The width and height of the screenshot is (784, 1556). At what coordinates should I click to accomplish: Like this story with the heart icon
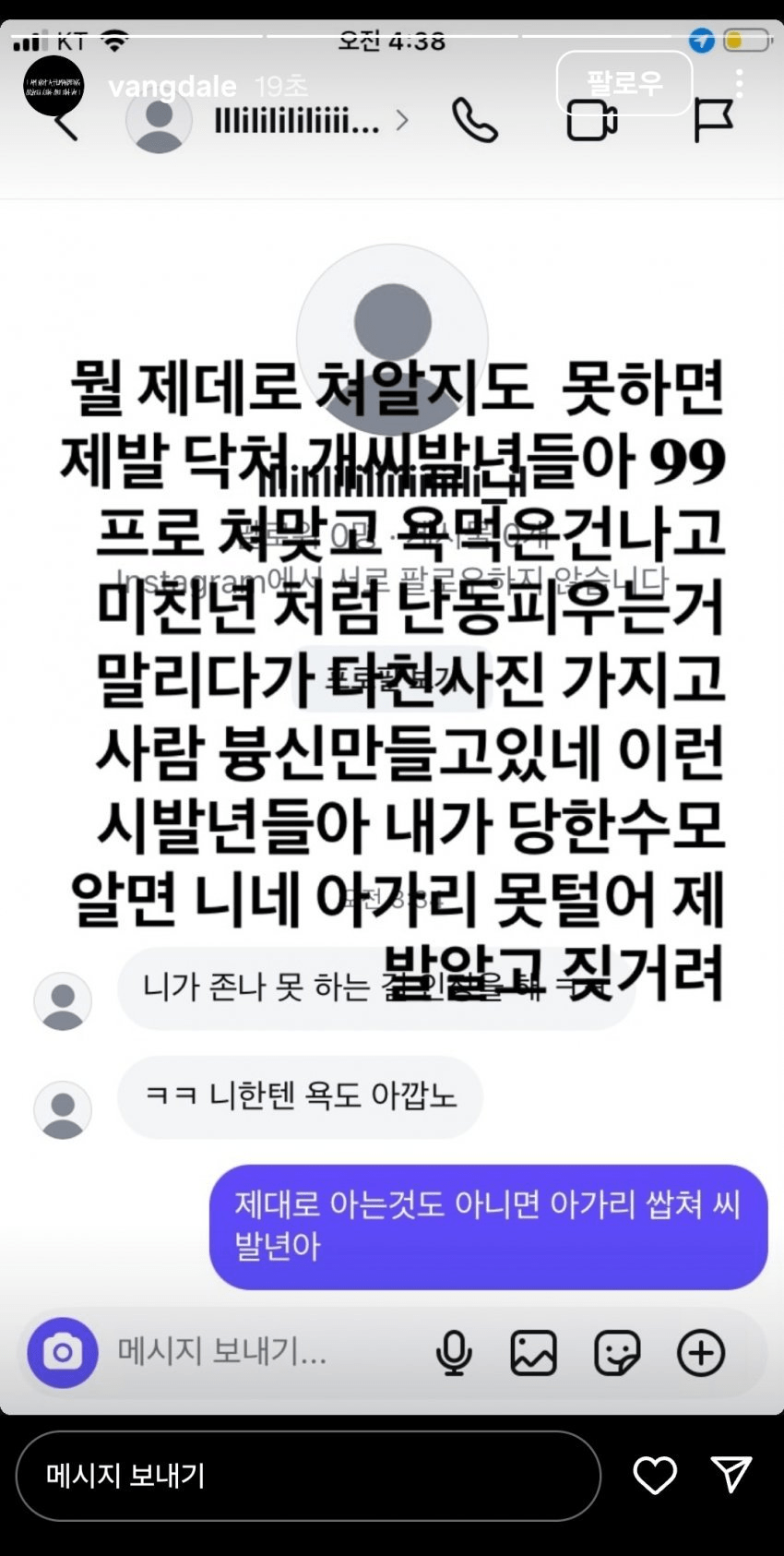655,1476
